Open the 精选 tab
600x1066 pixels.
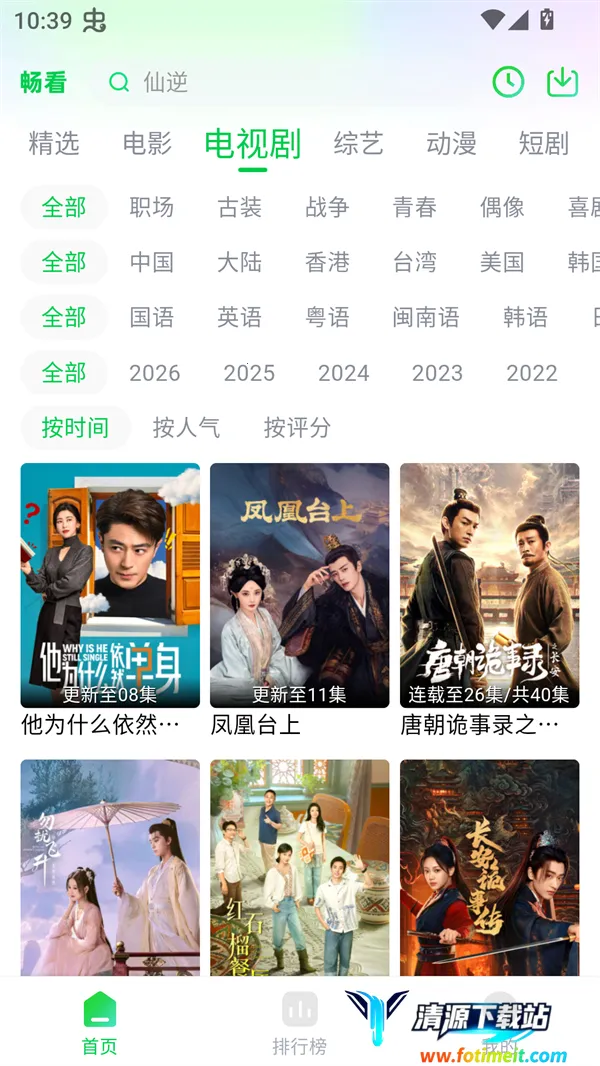(54, 144)
